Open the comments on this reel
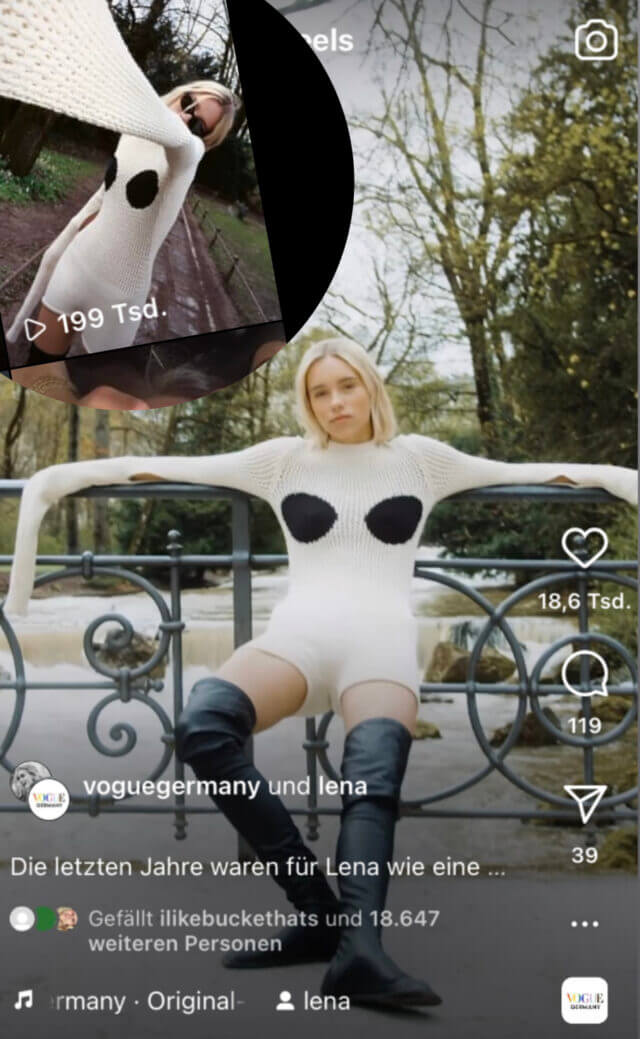 tap(584, 674)
